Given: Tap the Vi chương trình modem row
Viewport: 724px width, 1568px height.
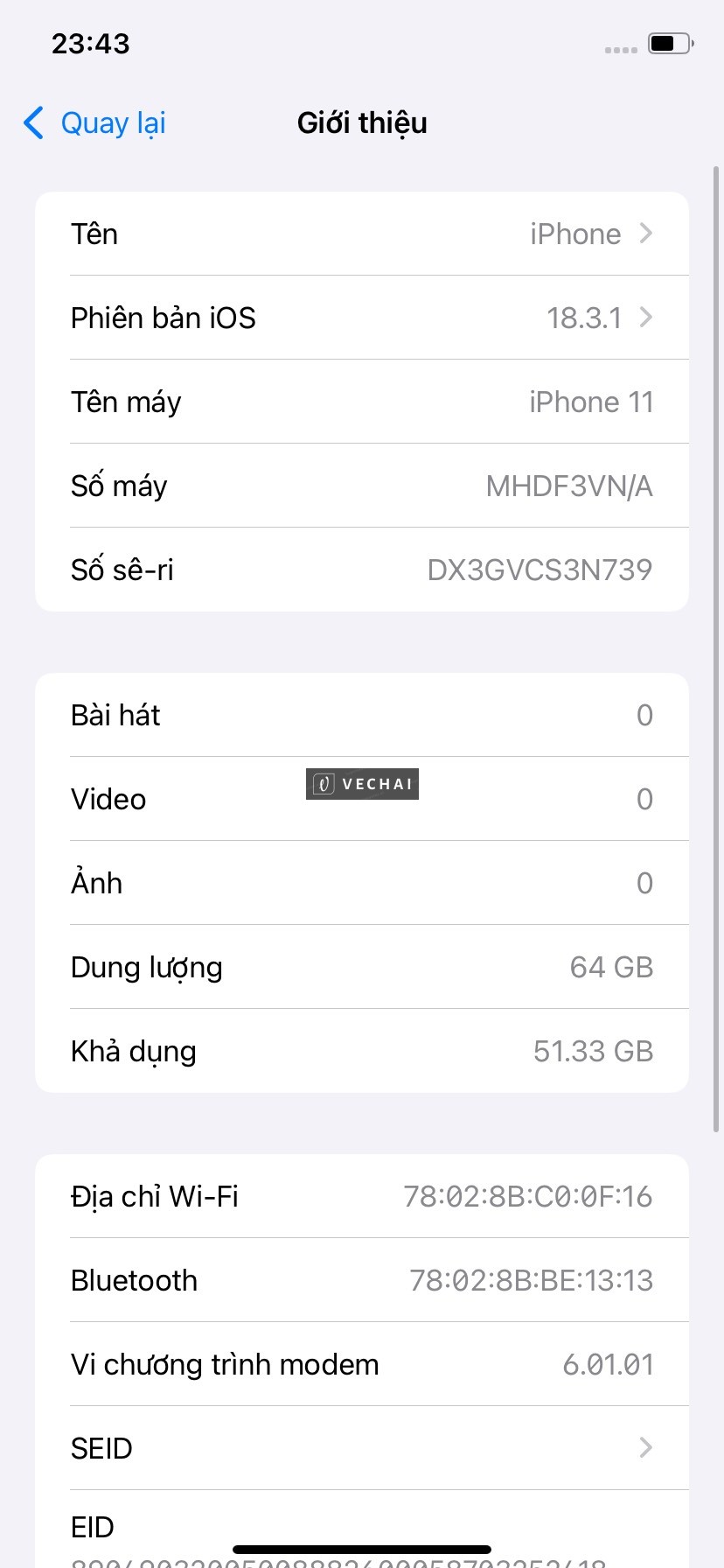Looking at the screenshot, I should (362, 1364).
